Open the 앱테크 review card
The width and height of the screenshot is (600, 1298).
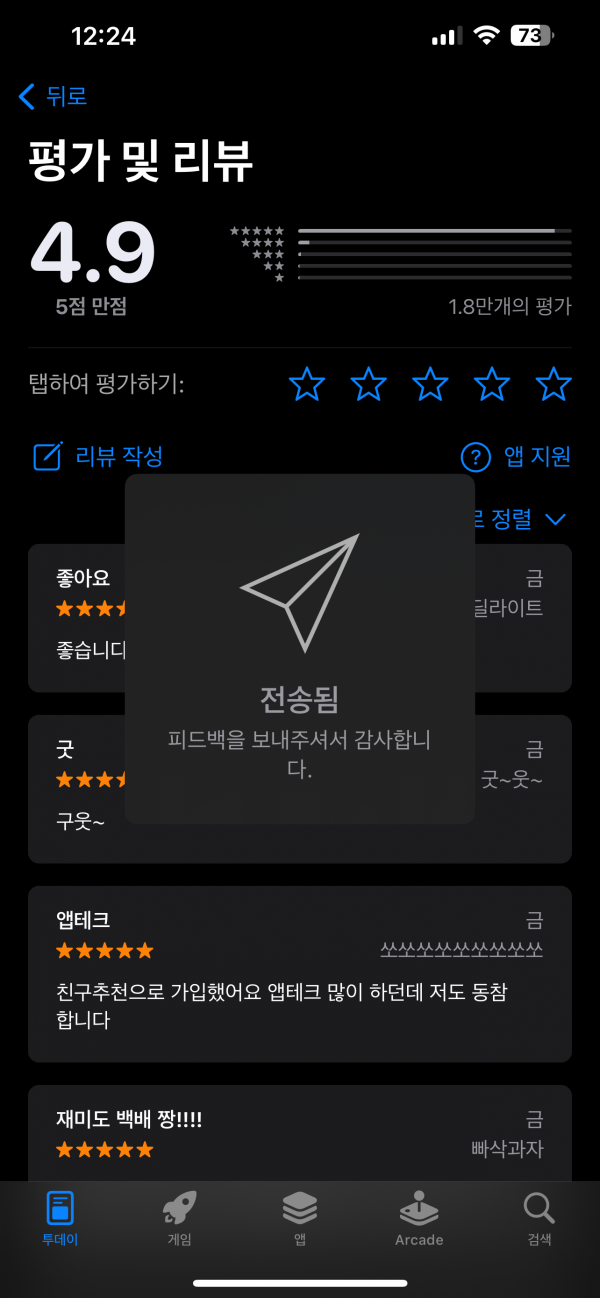[x=300, y=974]
